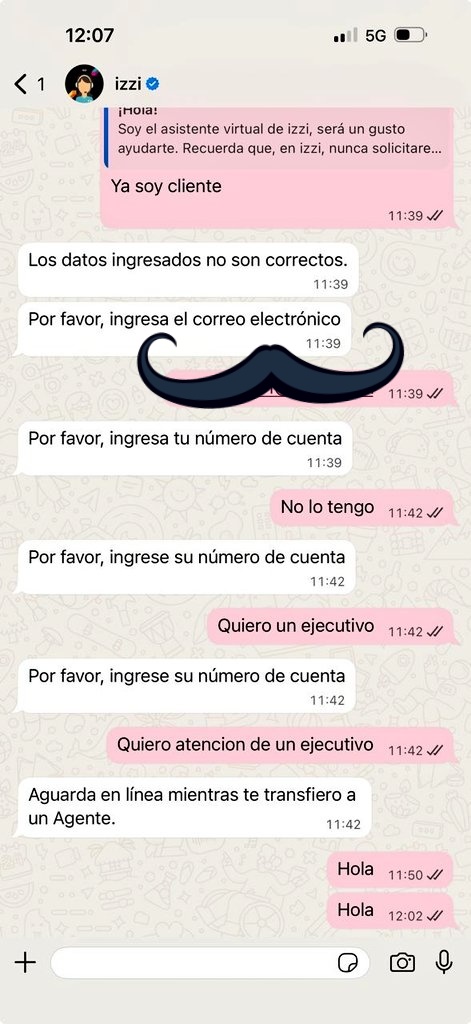This screenshot has height=1024, width=471.
Task: Open the camera to send a photo
Action: 402,963
